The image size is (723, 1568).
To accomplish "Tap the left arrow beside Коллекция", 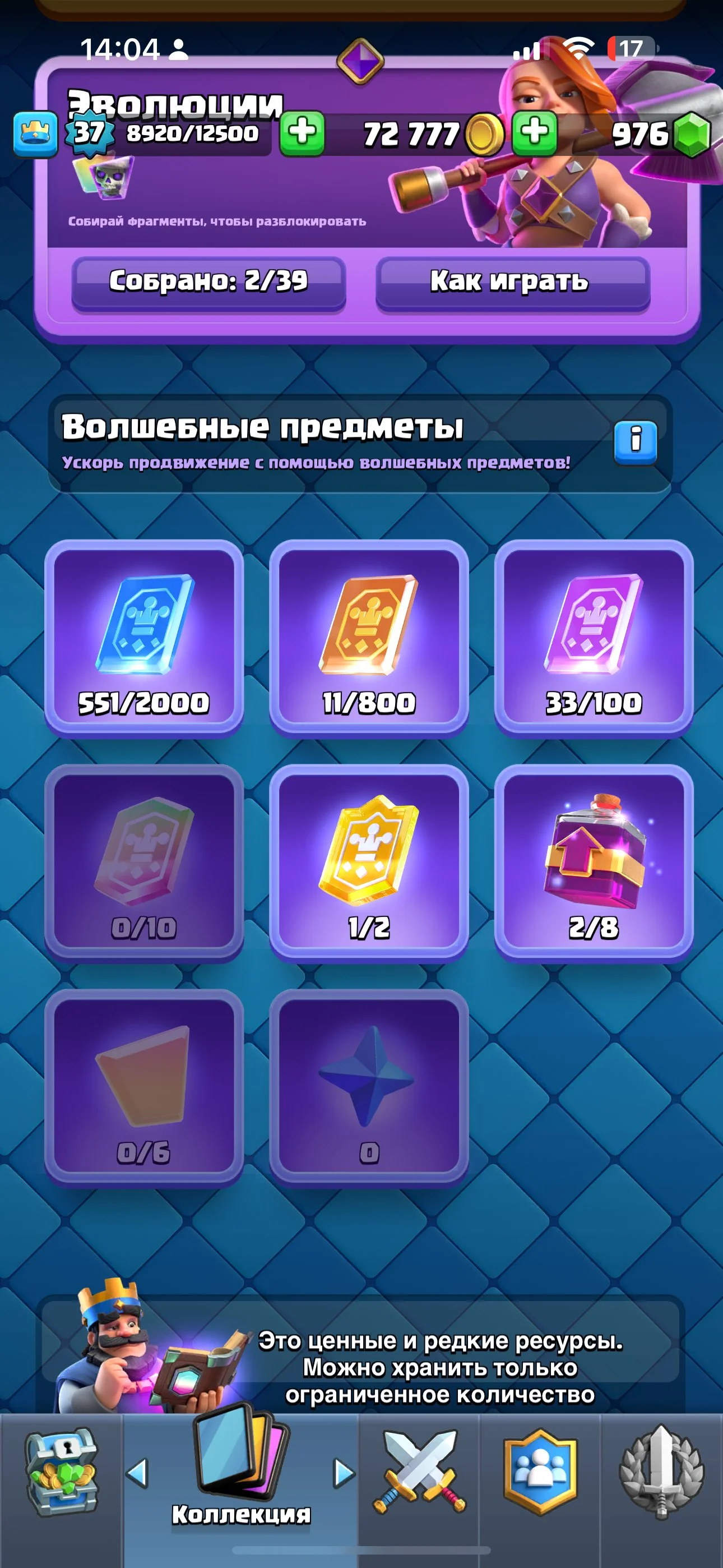I will tap(137, 1473).
